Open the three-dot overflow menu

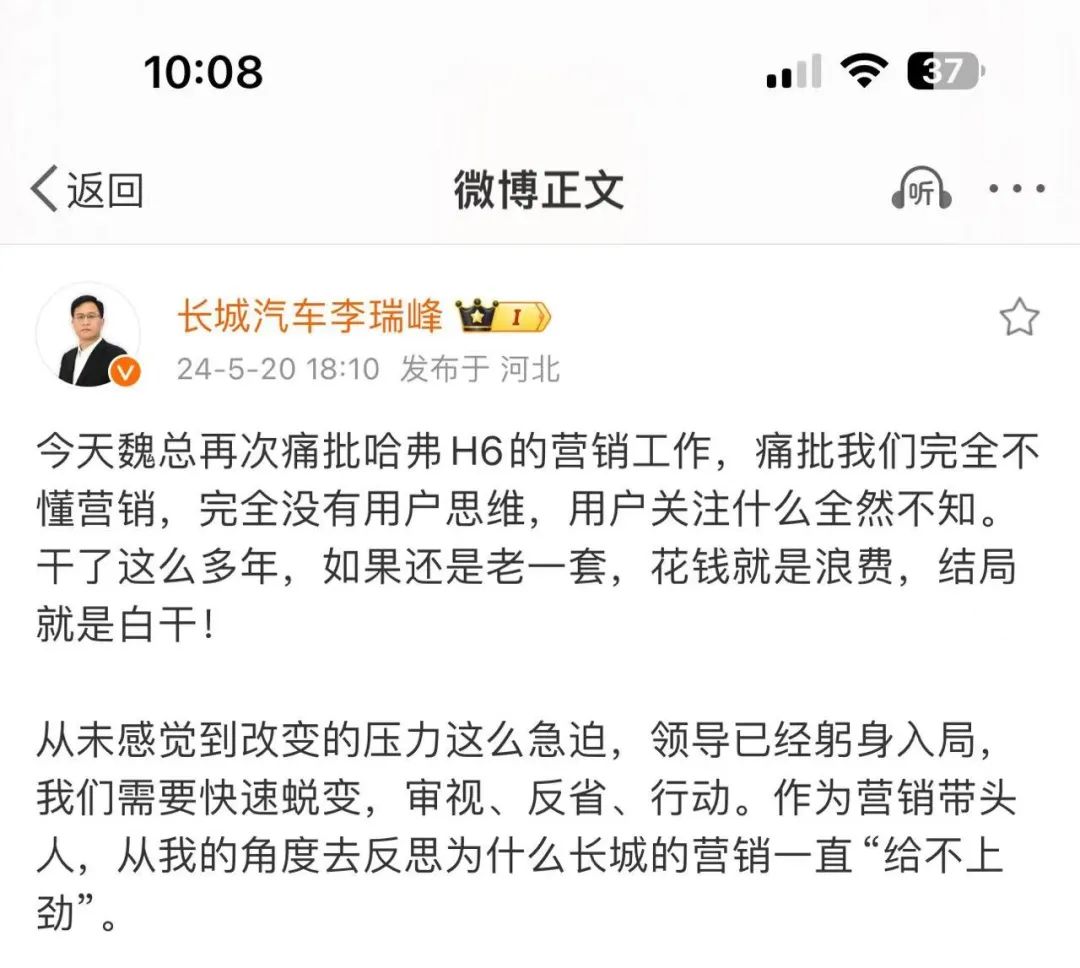pyautogui.click(x=1017, y=188)
